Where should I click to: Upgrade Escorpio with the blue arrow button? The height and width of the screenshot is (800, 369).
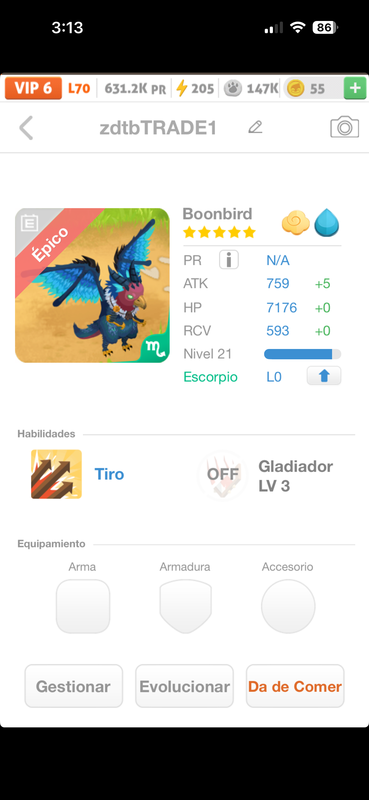[x=324, y=376]
